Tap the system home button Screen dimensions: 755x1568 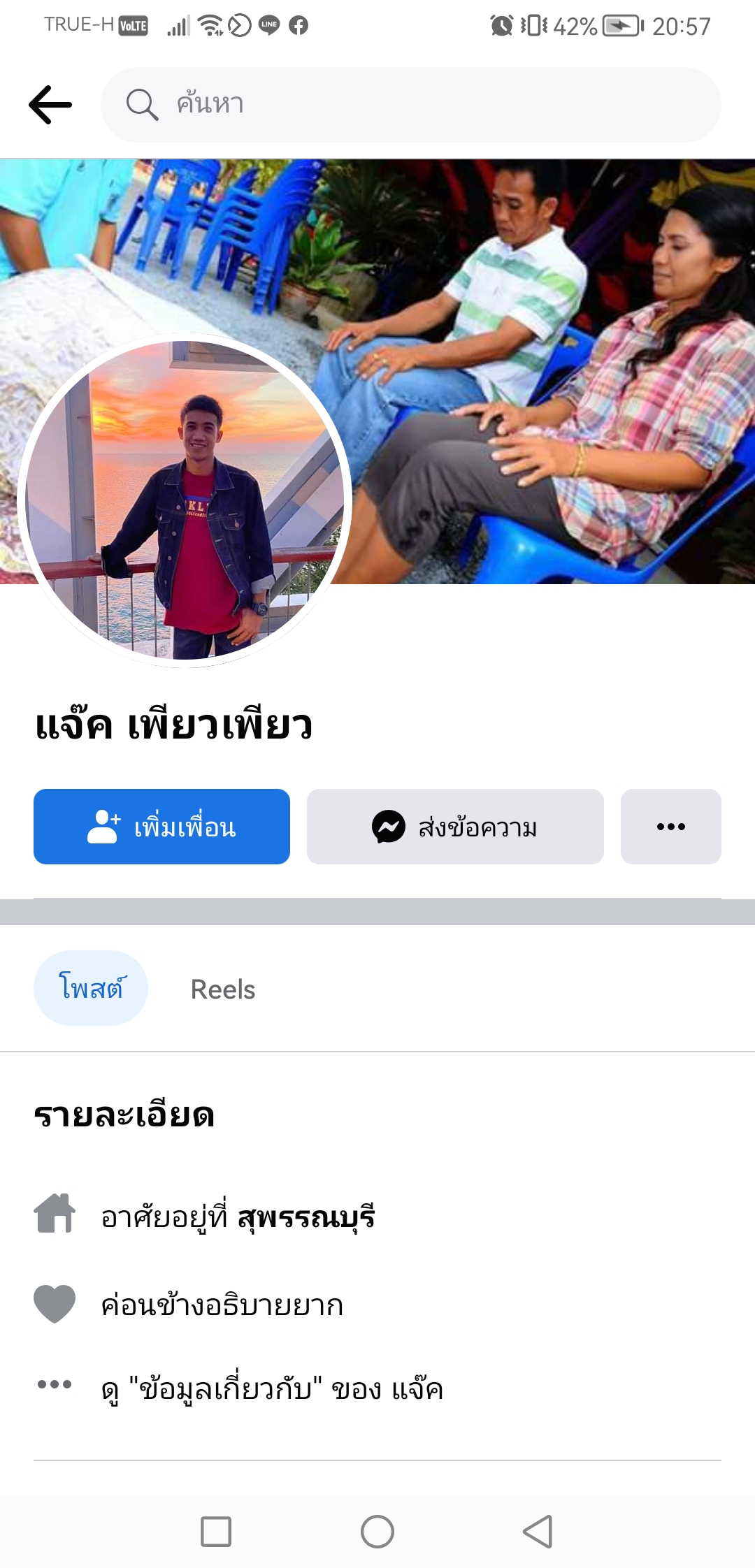(377, 1532)
